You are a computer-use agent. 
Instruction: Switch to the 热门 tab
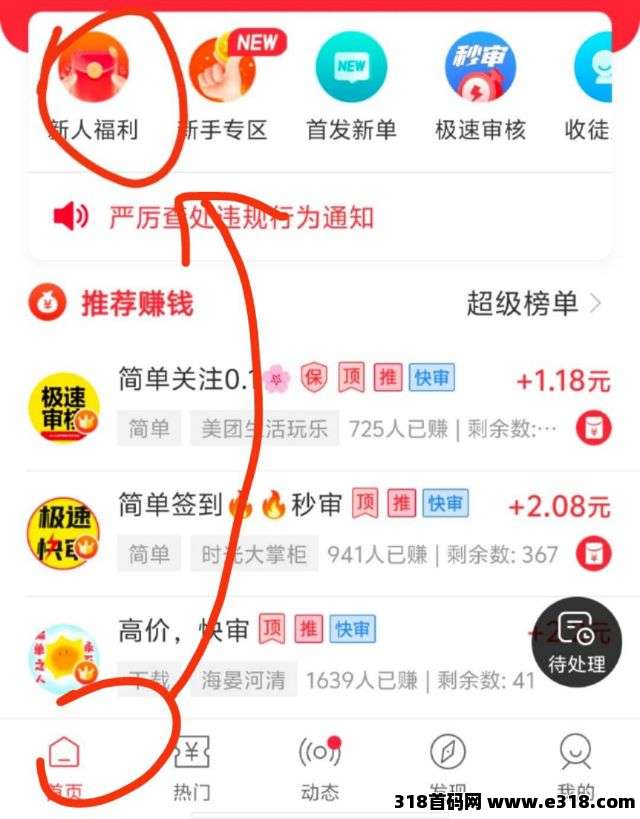pos(192,765)
